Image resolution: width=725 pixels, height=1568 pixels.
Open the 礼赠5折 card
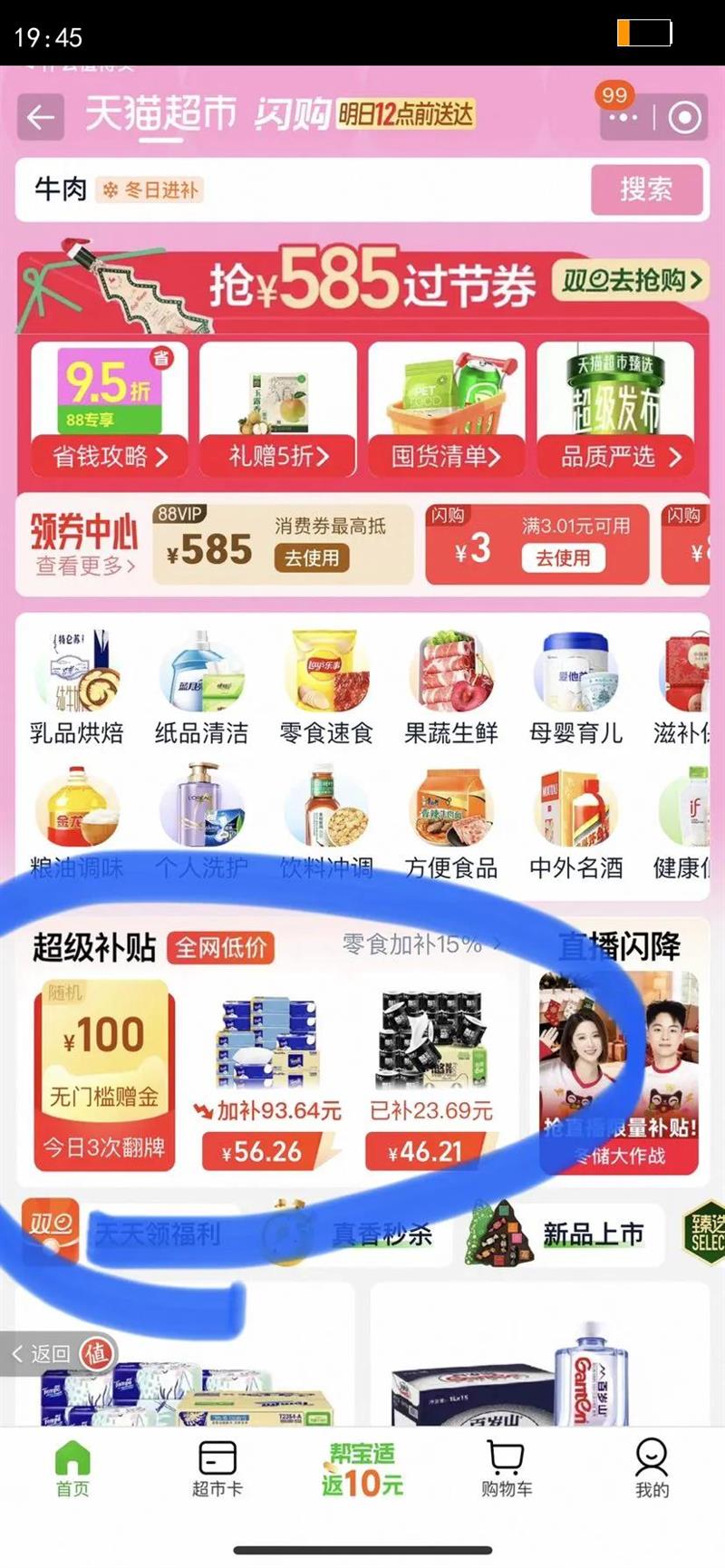[278, 409]
